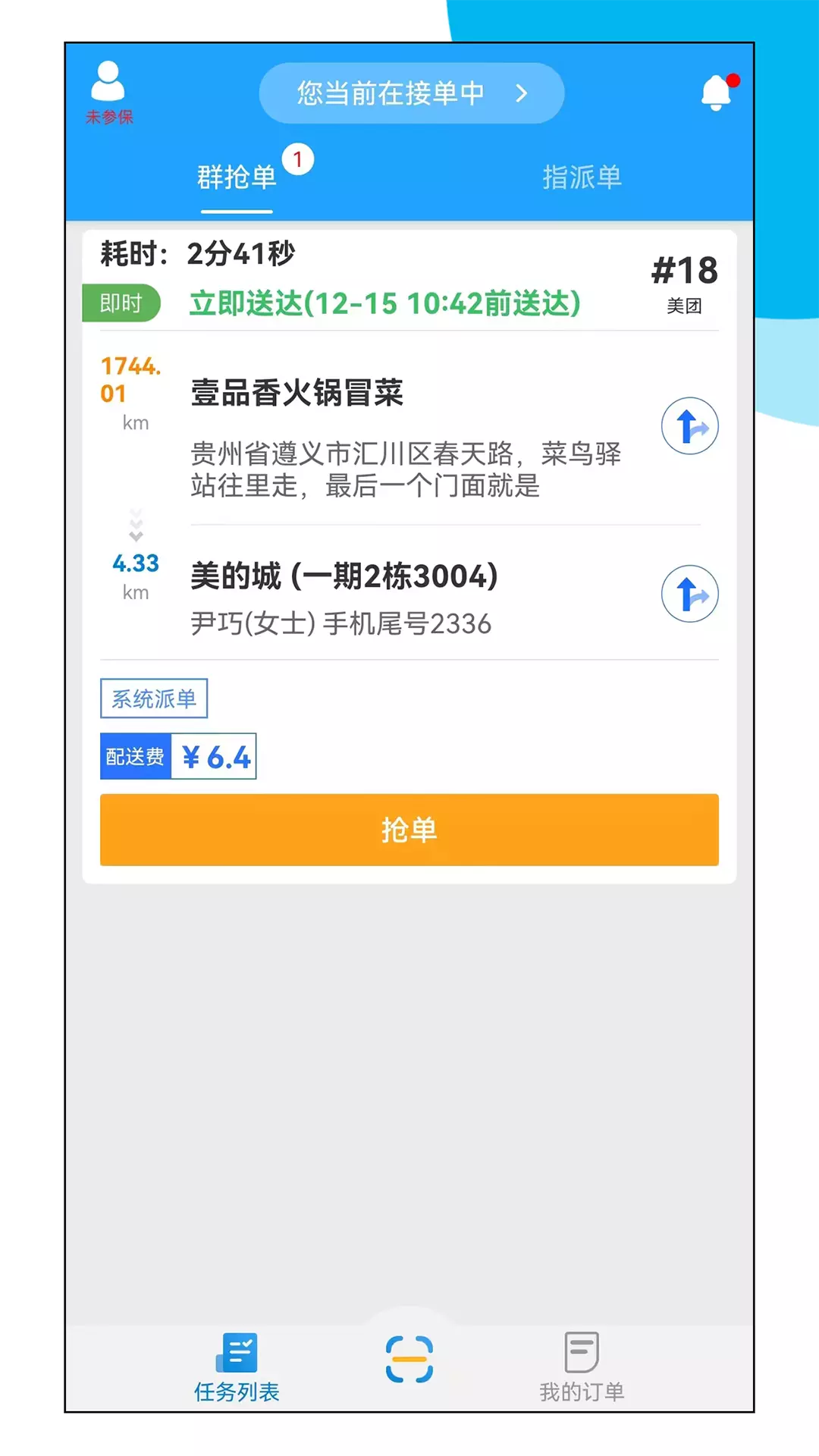Open the profile avatar icon
Viewport: 819px width, 1456px height.
[x=108, y=82]
